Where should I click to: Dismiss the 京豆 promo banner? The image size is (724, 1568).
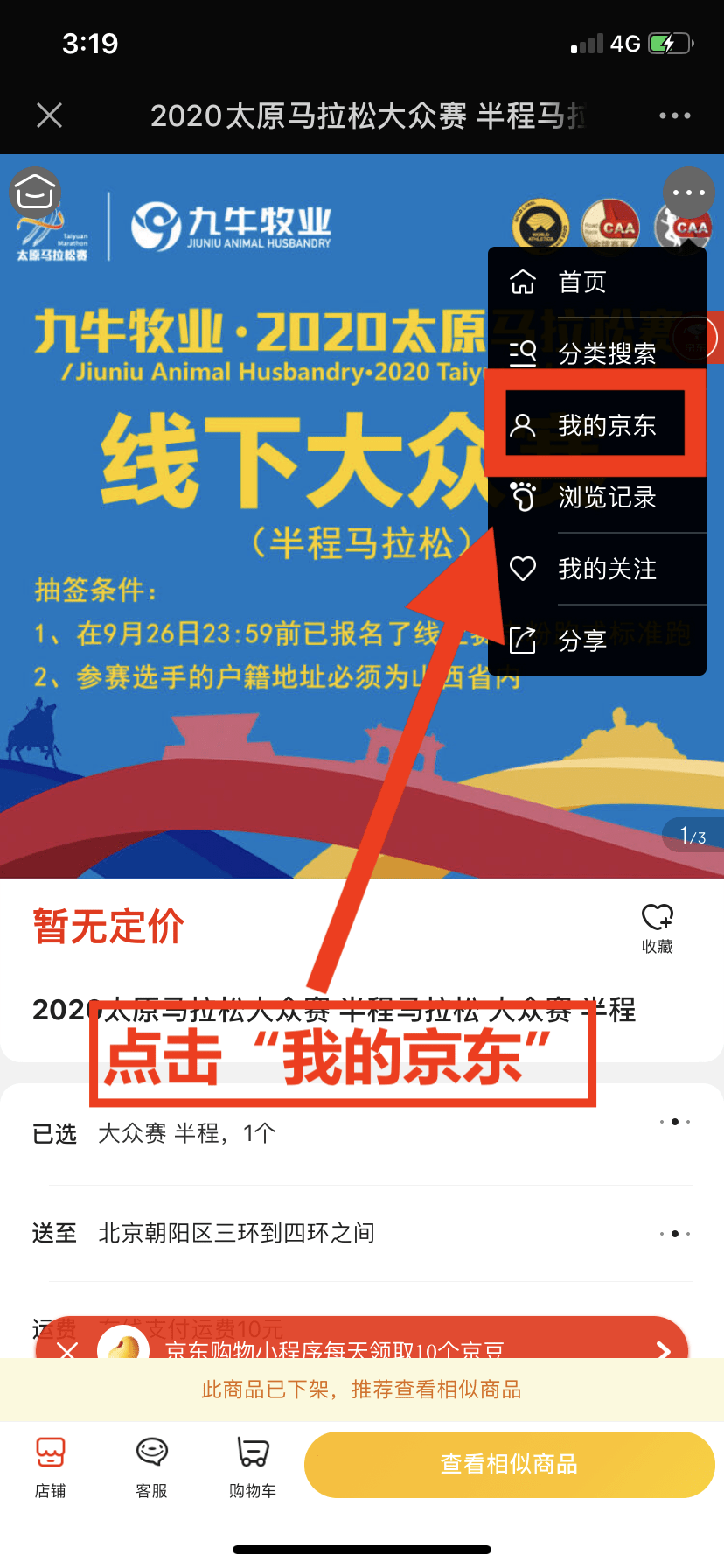tap(68, 1349)
